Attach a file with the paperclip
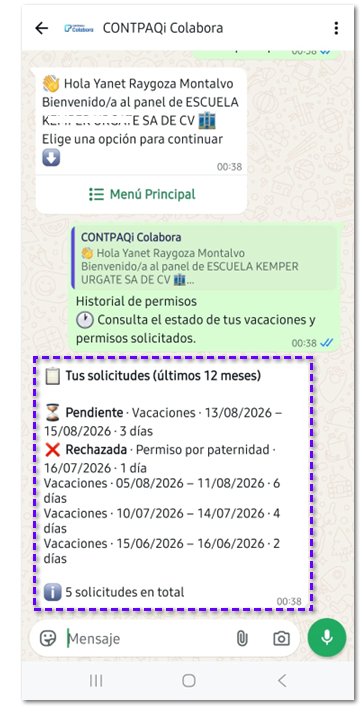The height and width of the screenshot is (709, 363). 242,638
